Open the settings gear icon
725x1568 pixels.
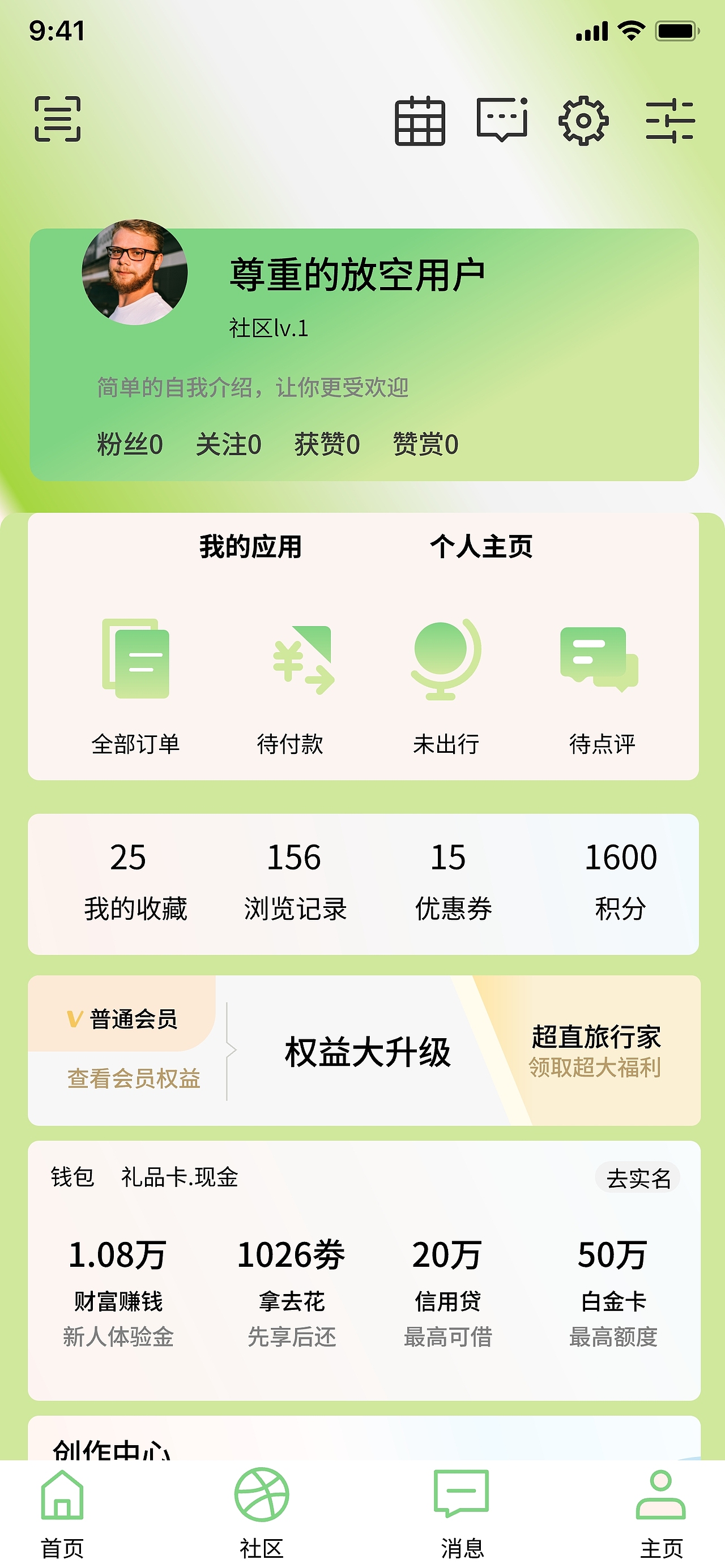pos(583,121)
